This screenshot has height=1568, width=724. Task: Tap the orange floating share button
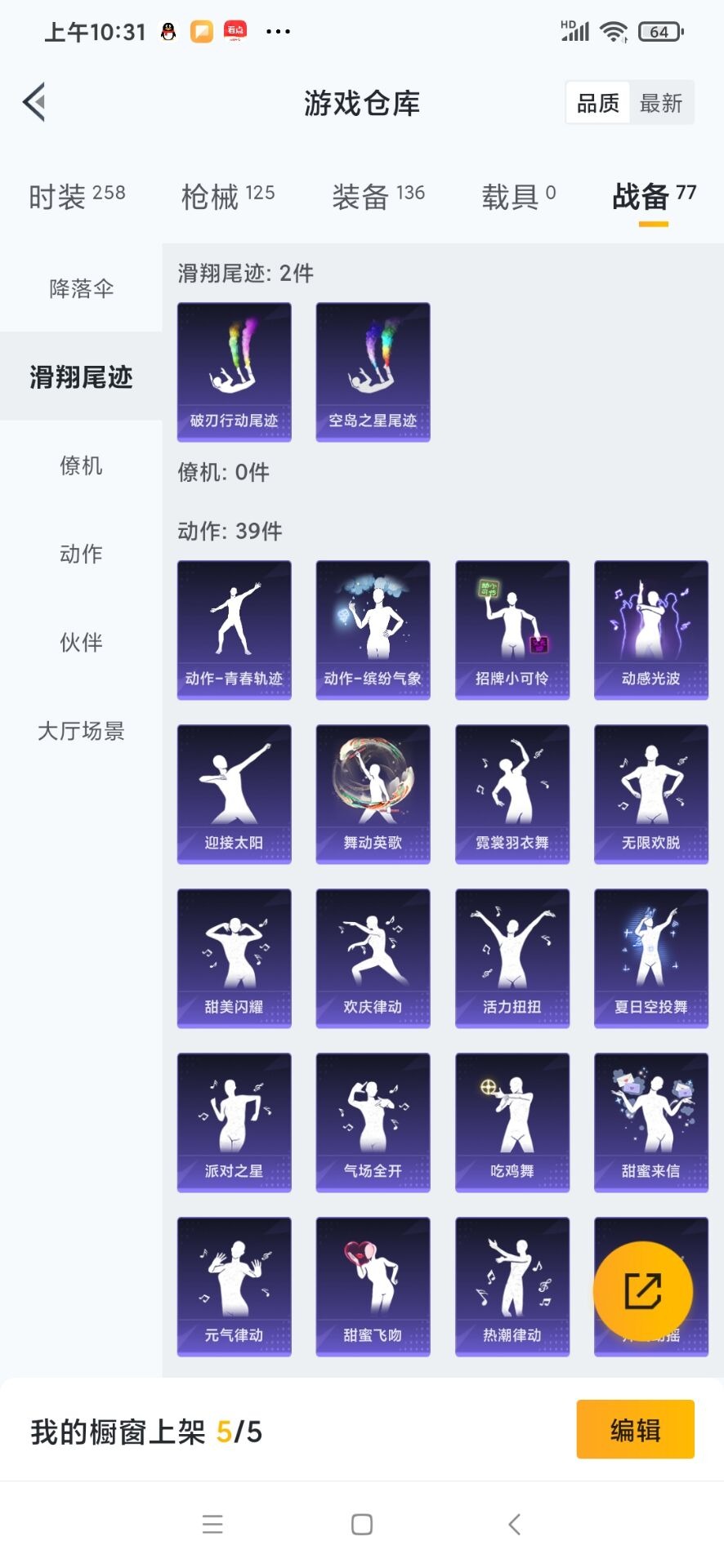643,1291
